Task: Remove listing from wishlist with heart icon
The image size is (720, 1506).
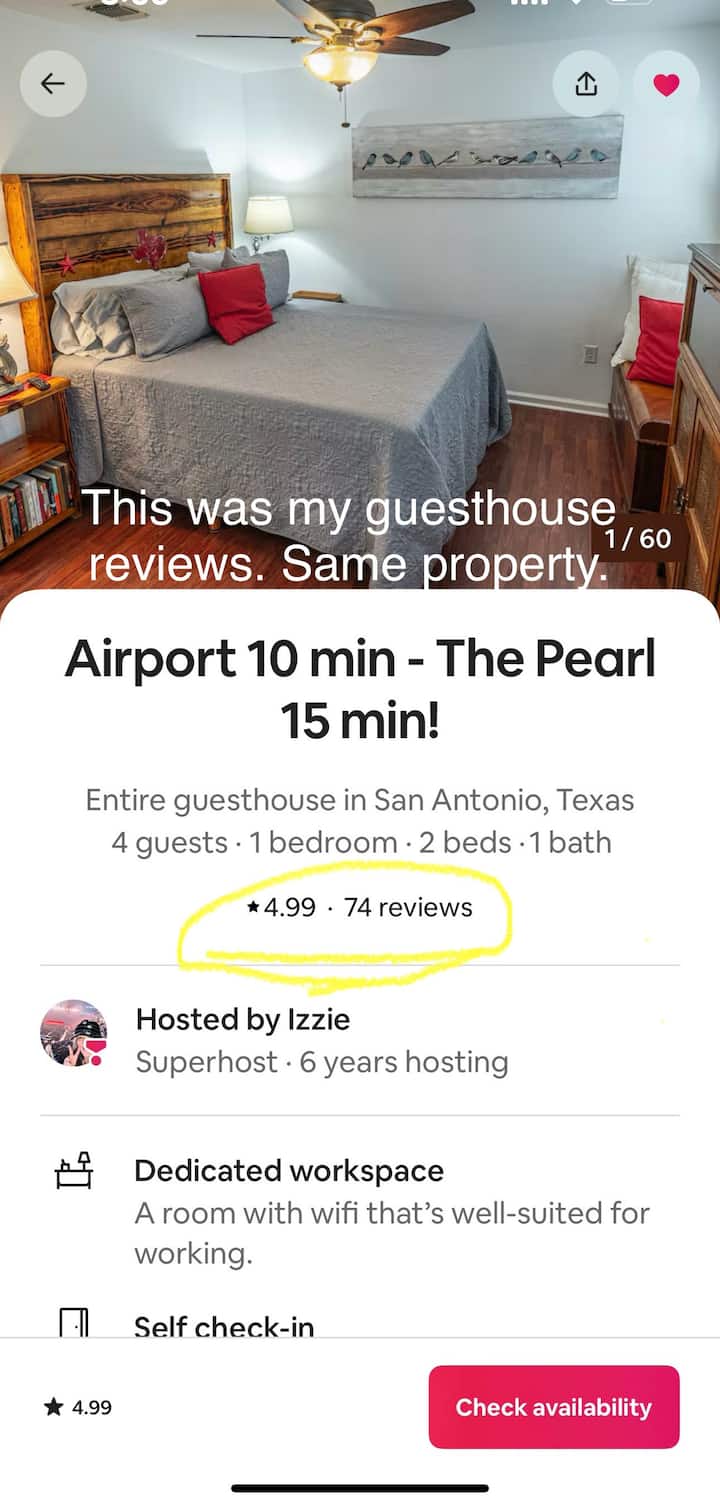Action: click(666, 85)
